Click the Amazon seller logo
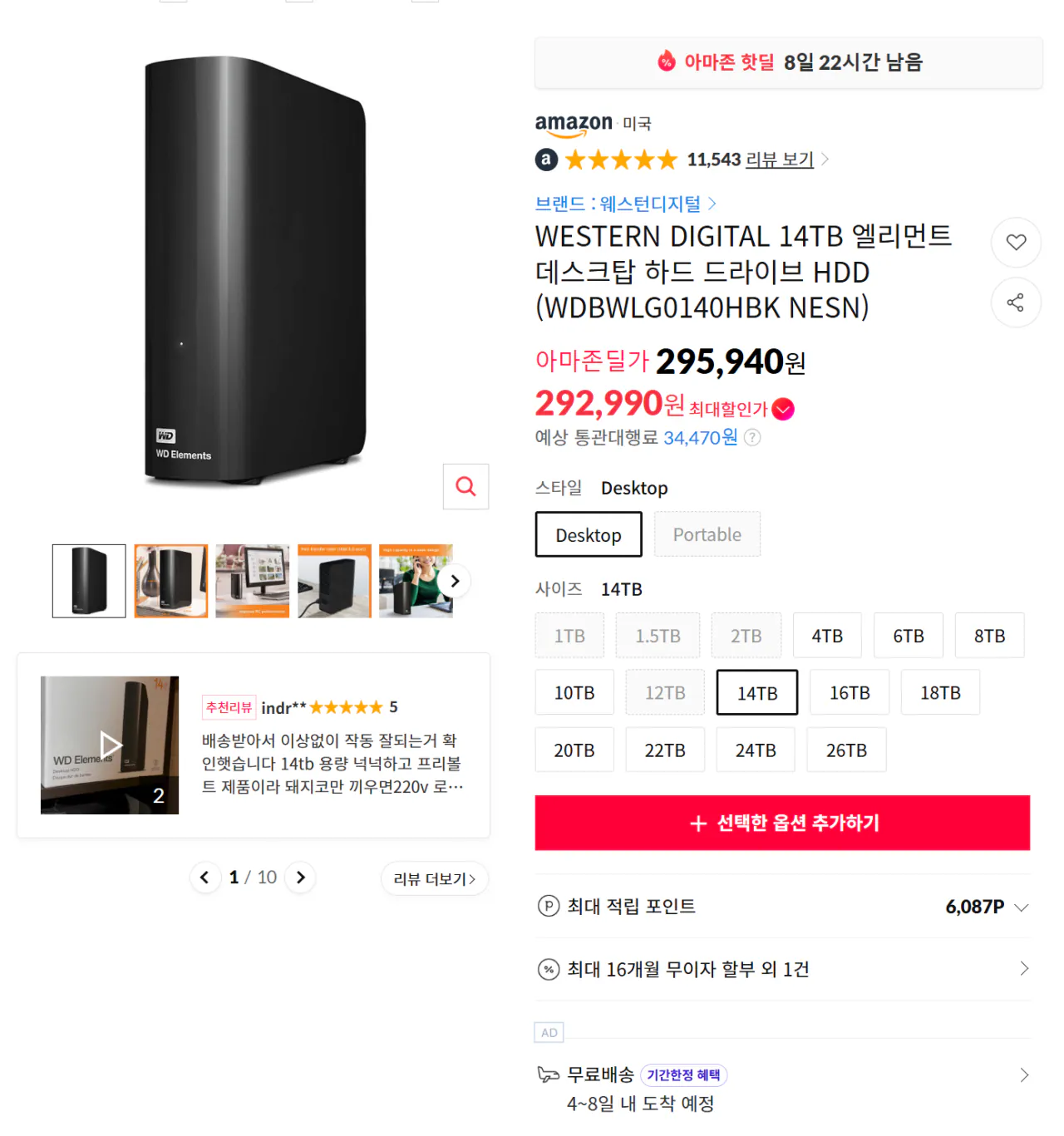 point(573,123)
